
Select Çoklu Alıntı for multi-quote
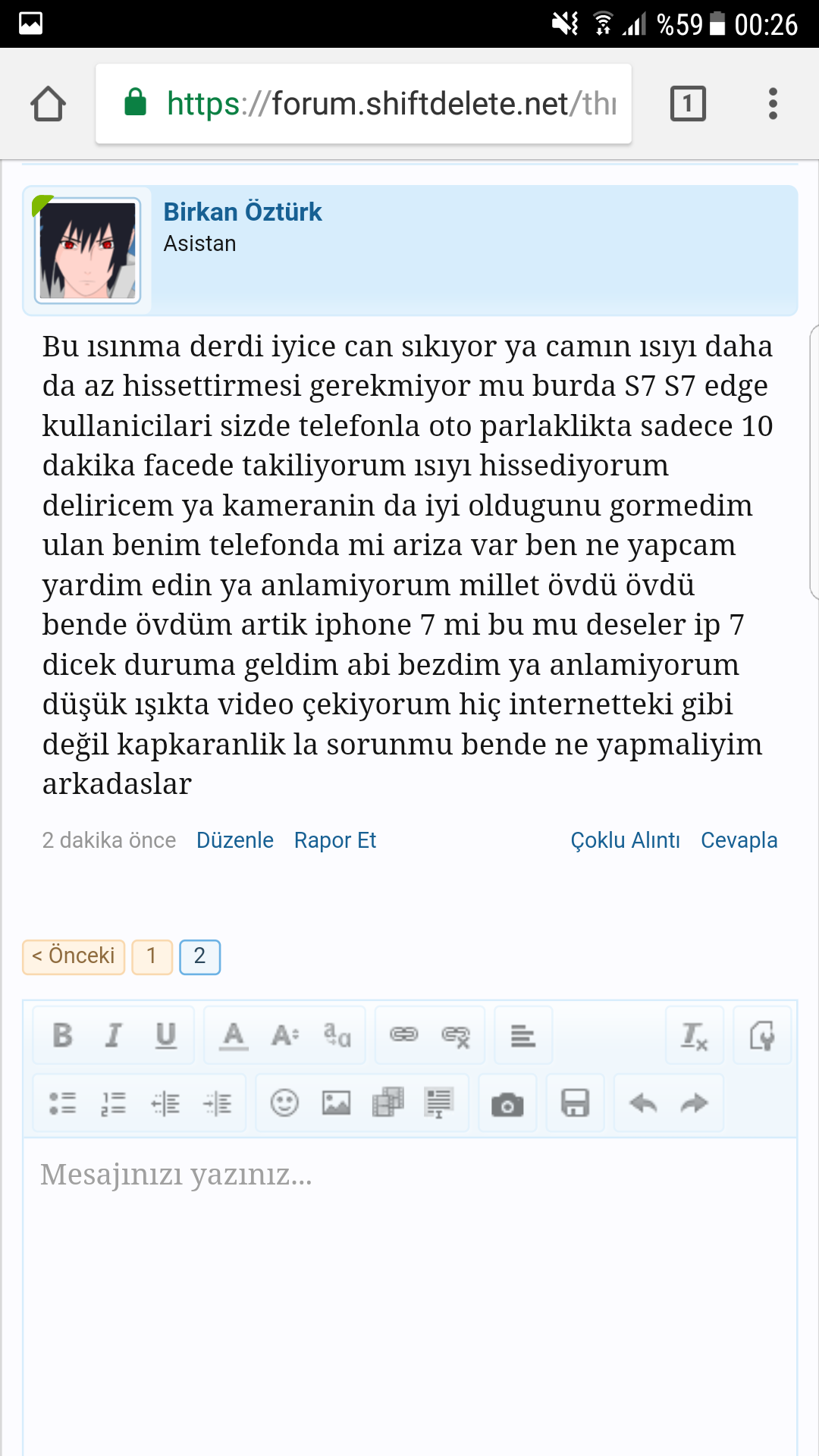[x=625, y=840]
